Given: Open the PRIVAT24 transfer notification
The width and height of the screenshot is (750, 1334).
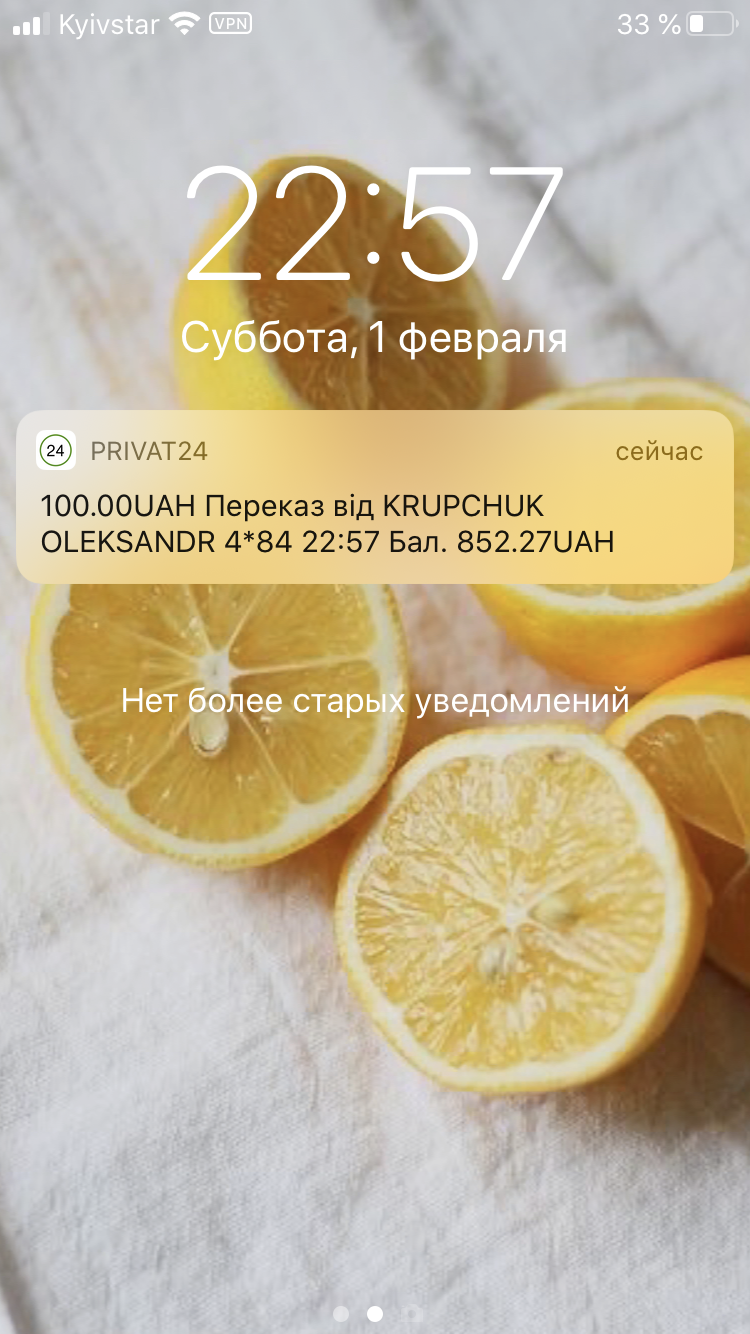Looking at the screenshot, I should tap(375, 497).
